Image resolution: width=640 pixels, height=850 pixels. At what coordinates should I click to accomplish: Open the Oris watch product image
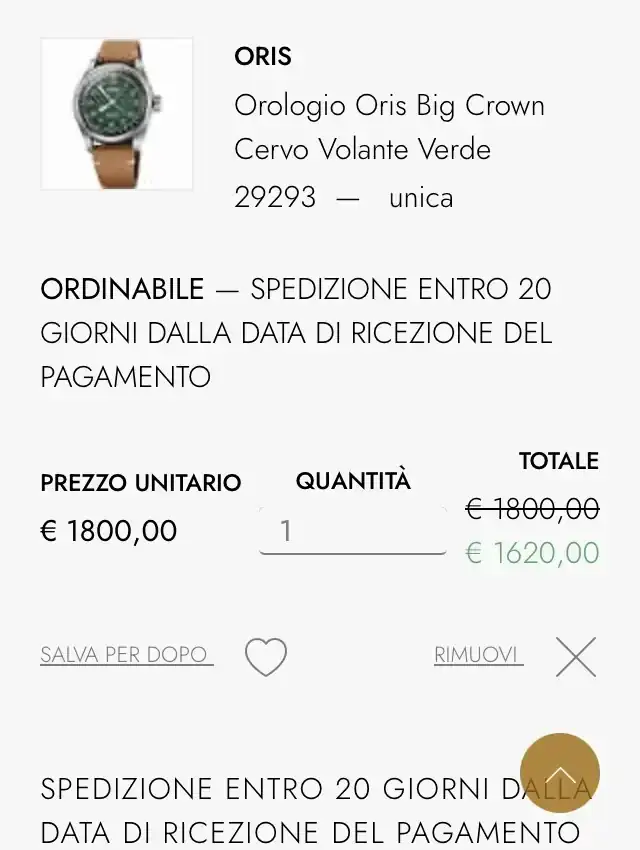pyautogui.click(x=117, y=114)
